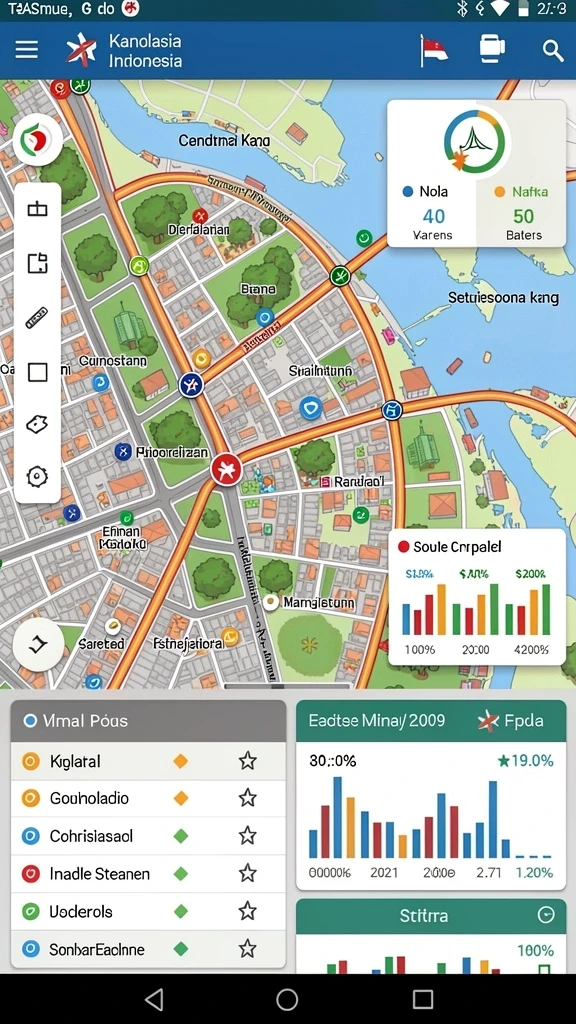576x1024 pixels.
Task: Select the square shape tool
Action: (37, 372)
